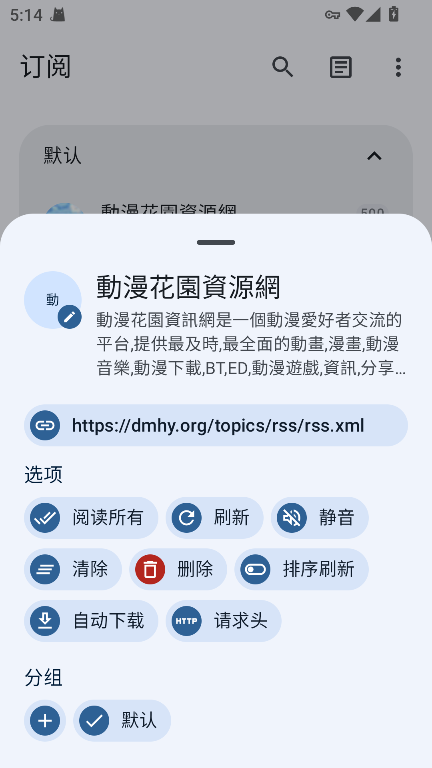This screenshot has width=432, height=768.
Task: Select the 默认 group chip
Action: click(122, 720)
